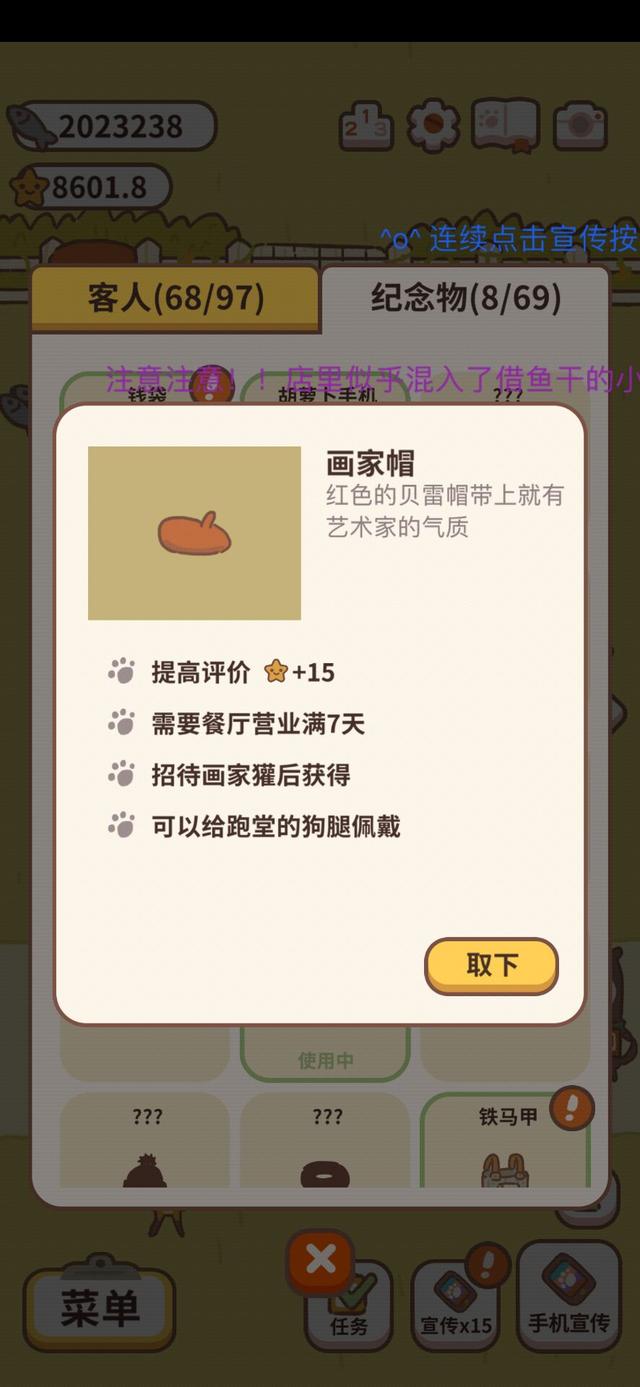Open the 菜单 button
The image size is (640, 1387).
[99, 1309]
